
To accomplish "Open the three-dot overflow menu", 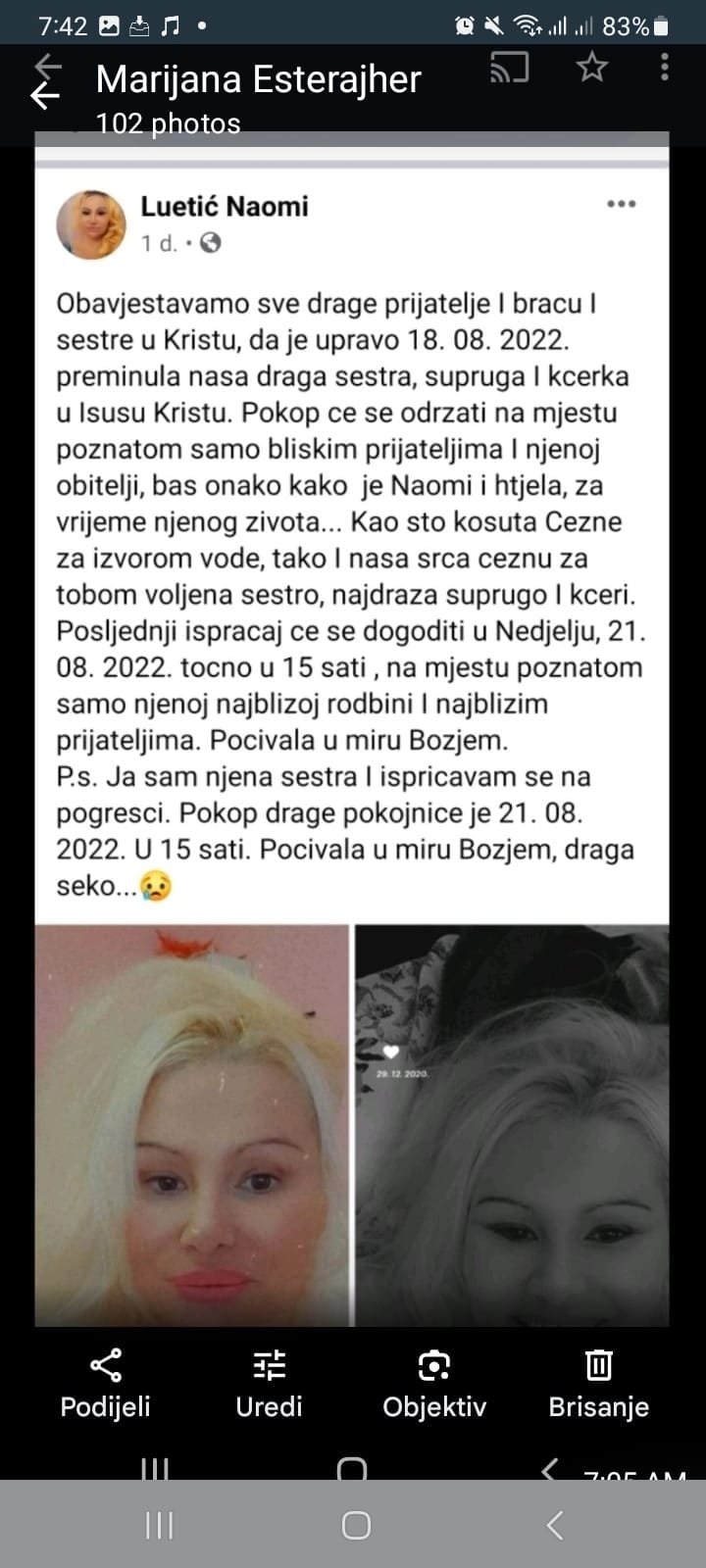I will tap(665, 67).
